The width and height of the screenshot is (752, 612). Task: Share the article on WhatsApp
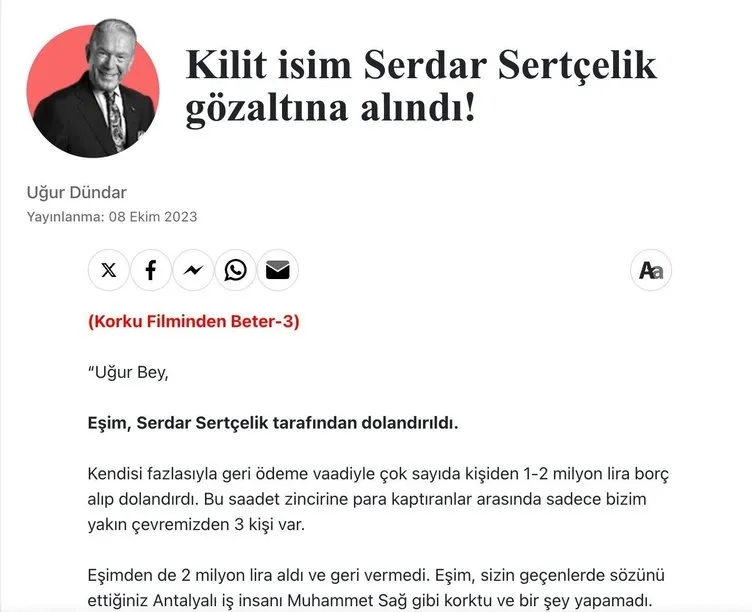pos(235,270)
